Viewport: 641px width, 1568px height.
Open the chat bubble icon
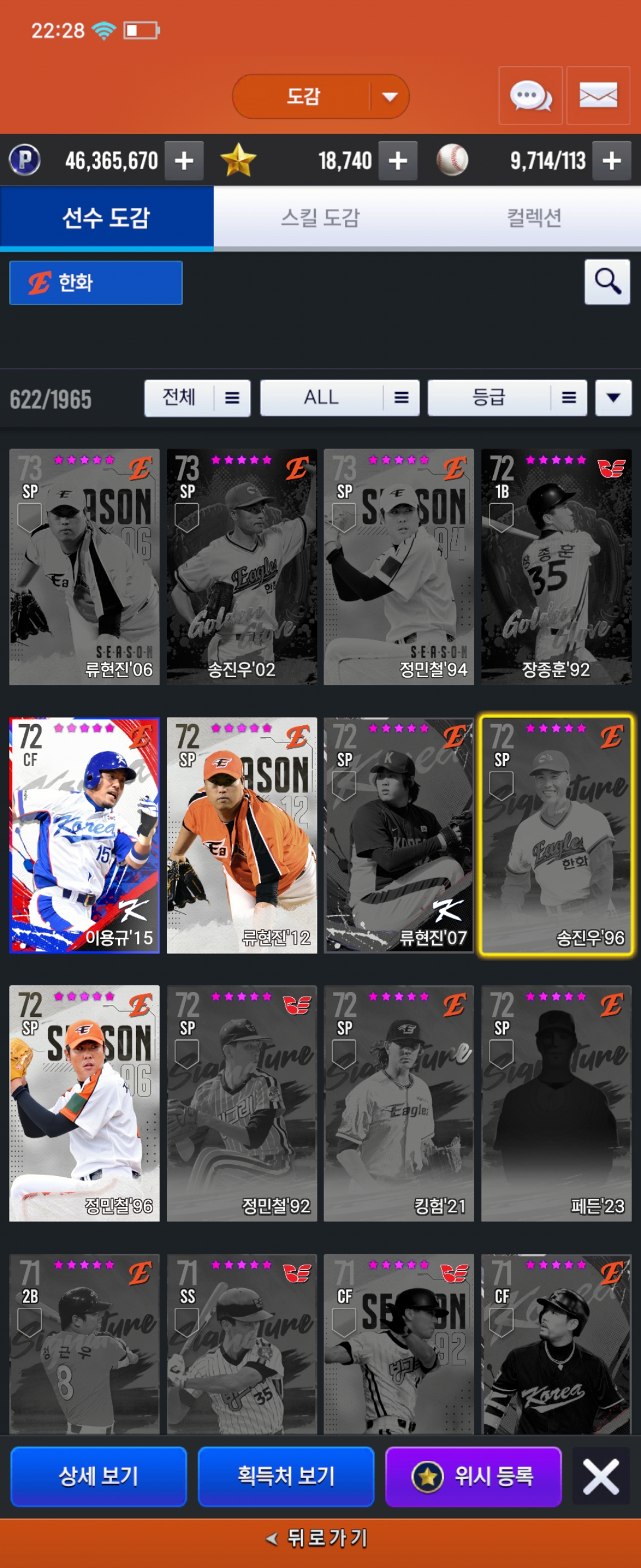point(529,96)
